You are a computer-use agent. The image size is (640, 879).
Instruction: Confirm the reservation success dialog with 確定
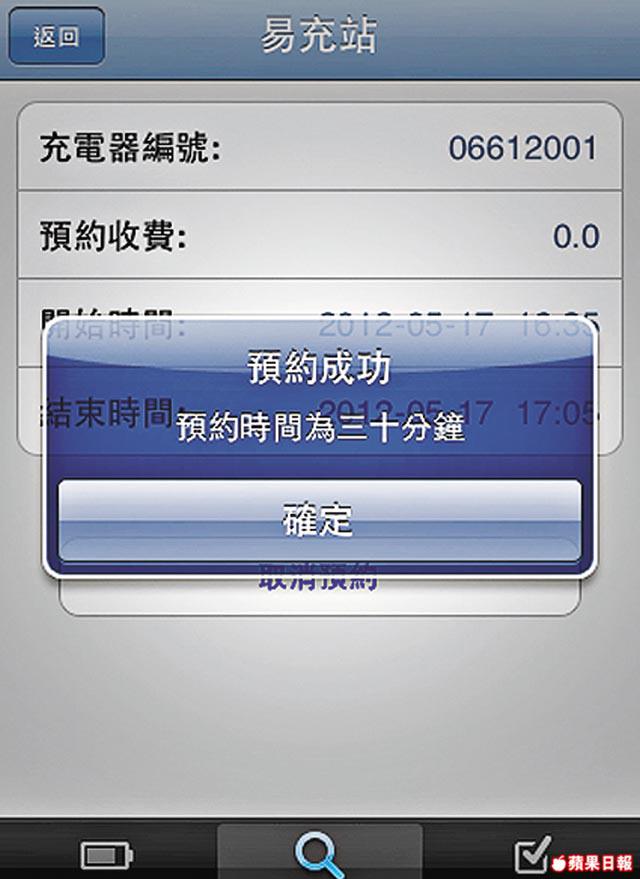pyautogui.click(x=319, y=520)
